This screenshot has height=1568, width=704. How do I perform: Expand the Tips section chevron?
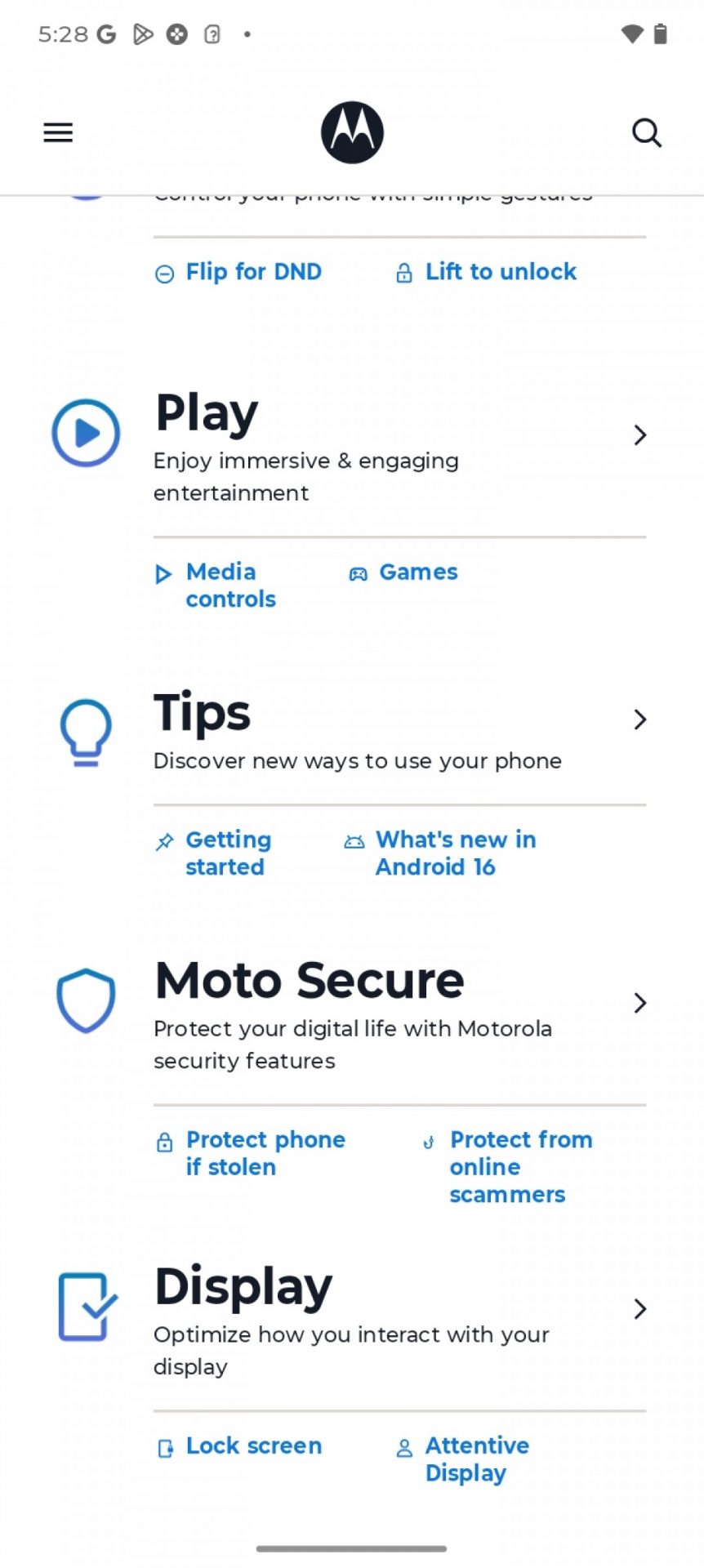(x=640, y=719)
